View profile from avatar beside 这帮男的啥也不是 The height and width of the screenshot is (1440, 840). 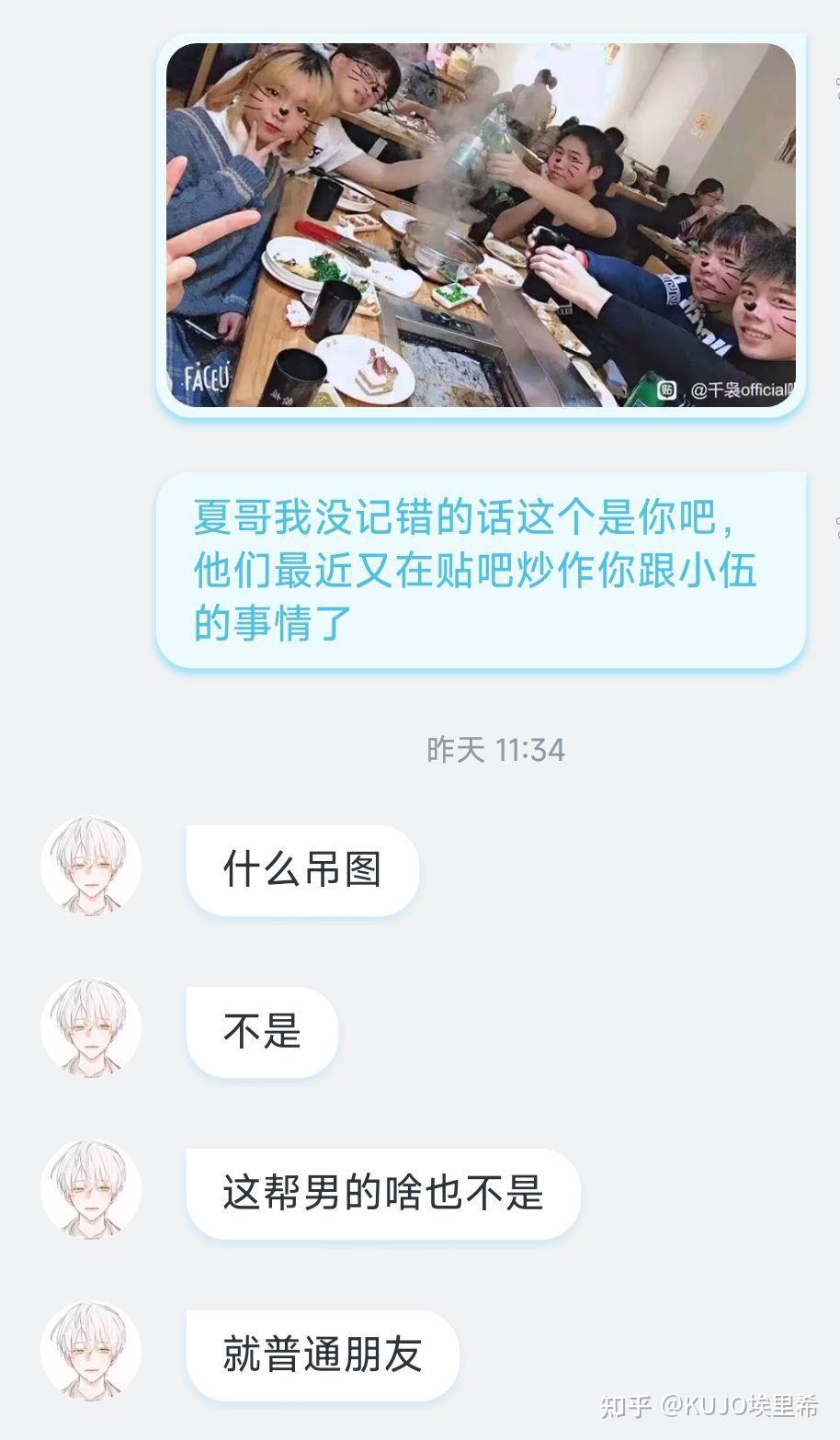tap(91, 1190)
